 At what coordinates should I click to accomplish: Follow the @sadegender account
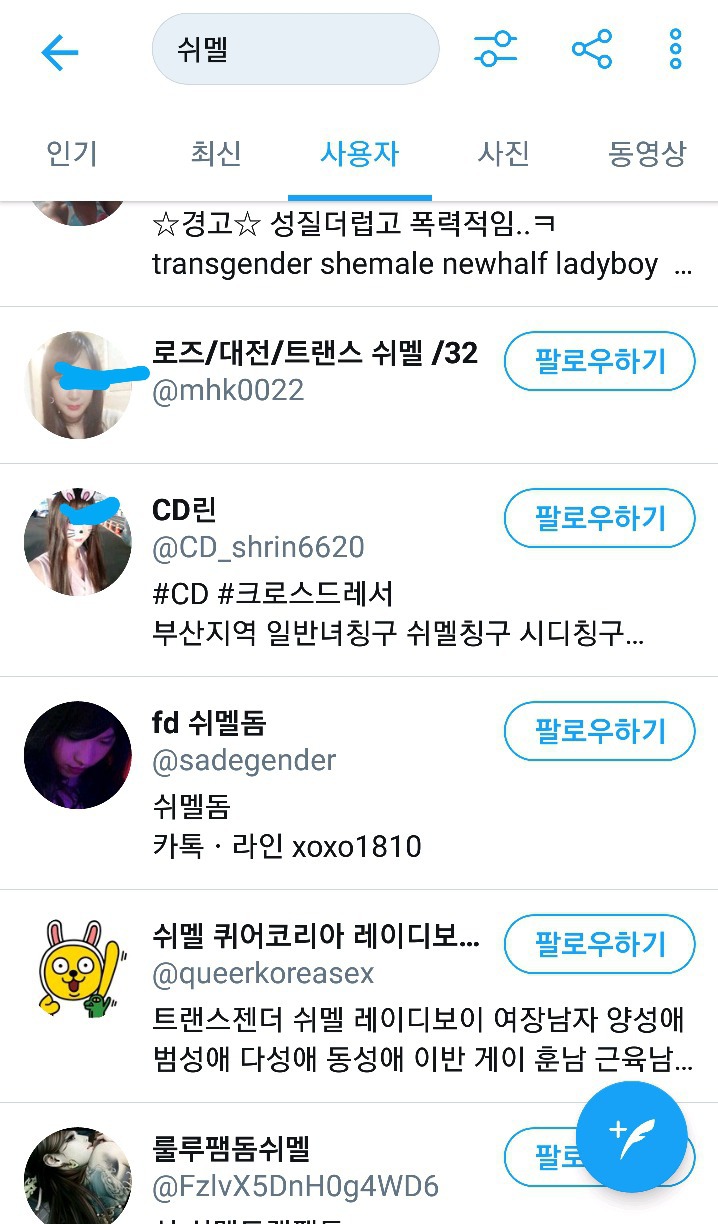click(599, 731)
